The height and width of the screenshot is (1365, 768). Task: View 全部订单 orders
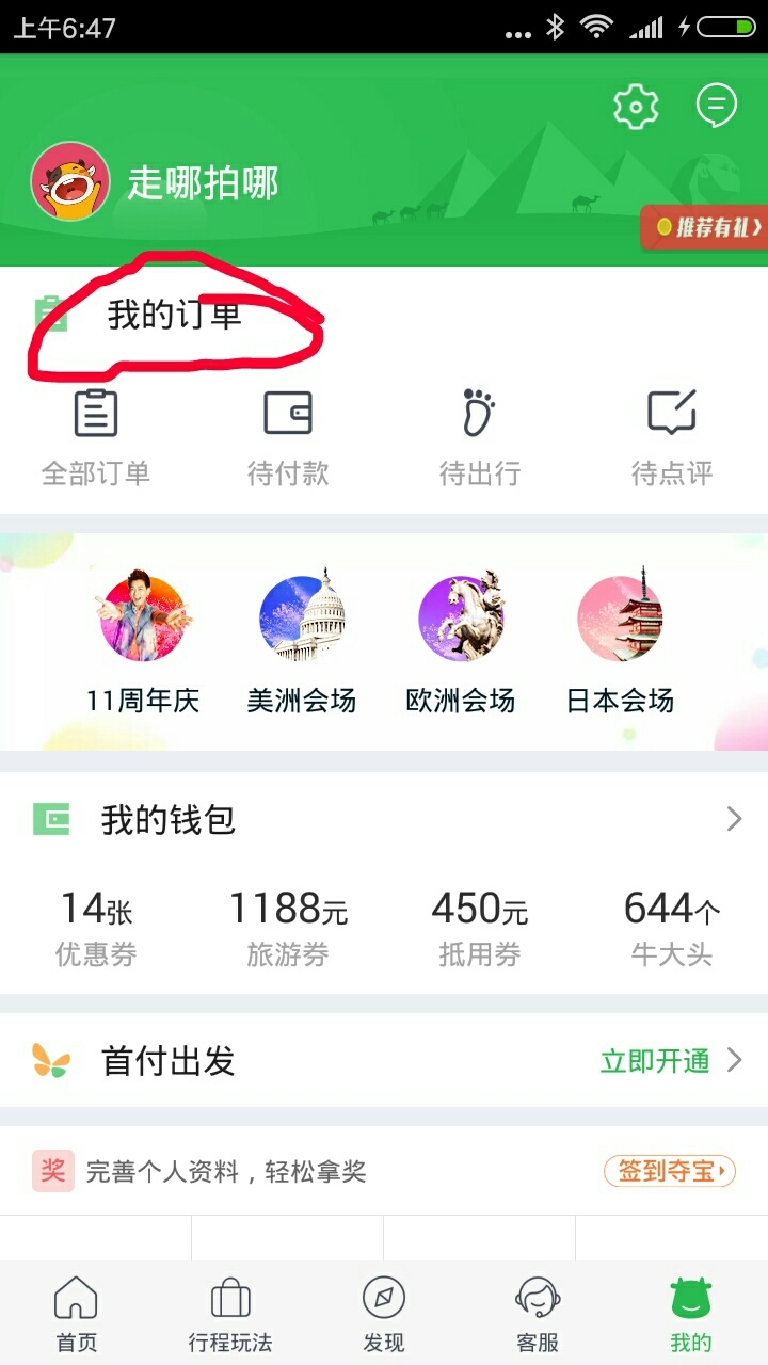[96, 436]
